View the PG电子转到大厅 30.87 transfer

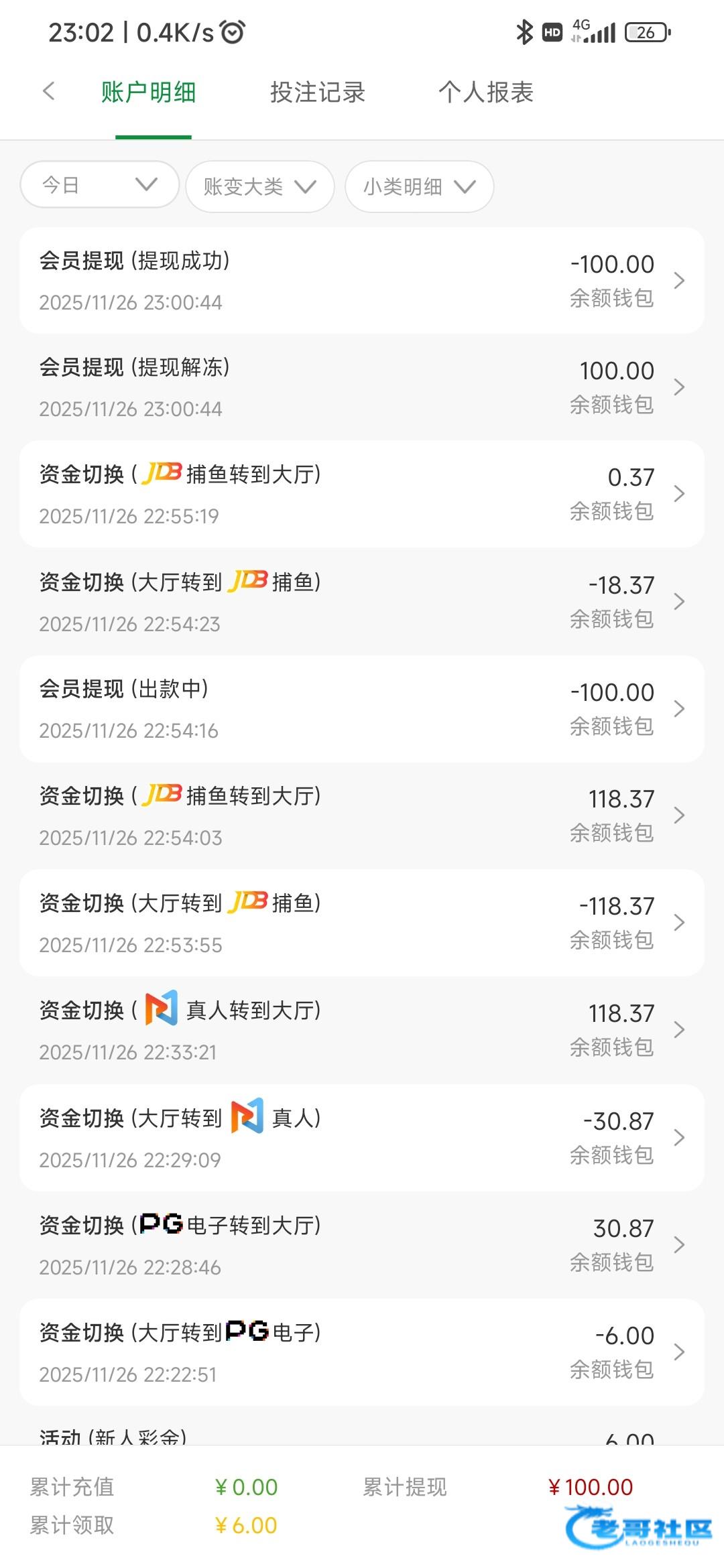click(x=362, y=1244)
